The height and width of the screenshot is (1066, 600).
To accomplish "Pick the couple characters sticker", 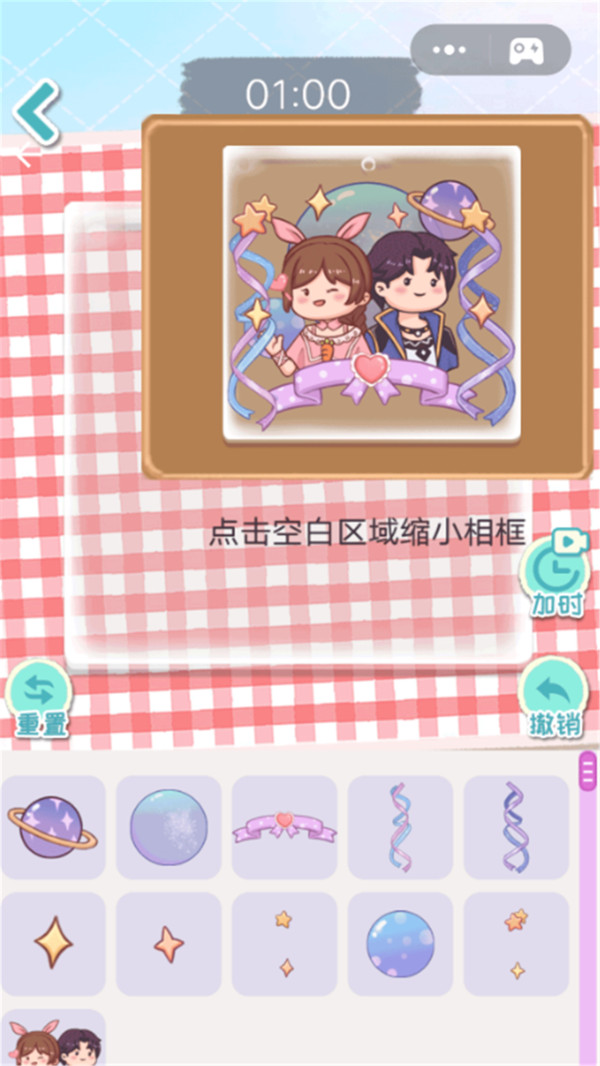I will tap(53, 1042).
